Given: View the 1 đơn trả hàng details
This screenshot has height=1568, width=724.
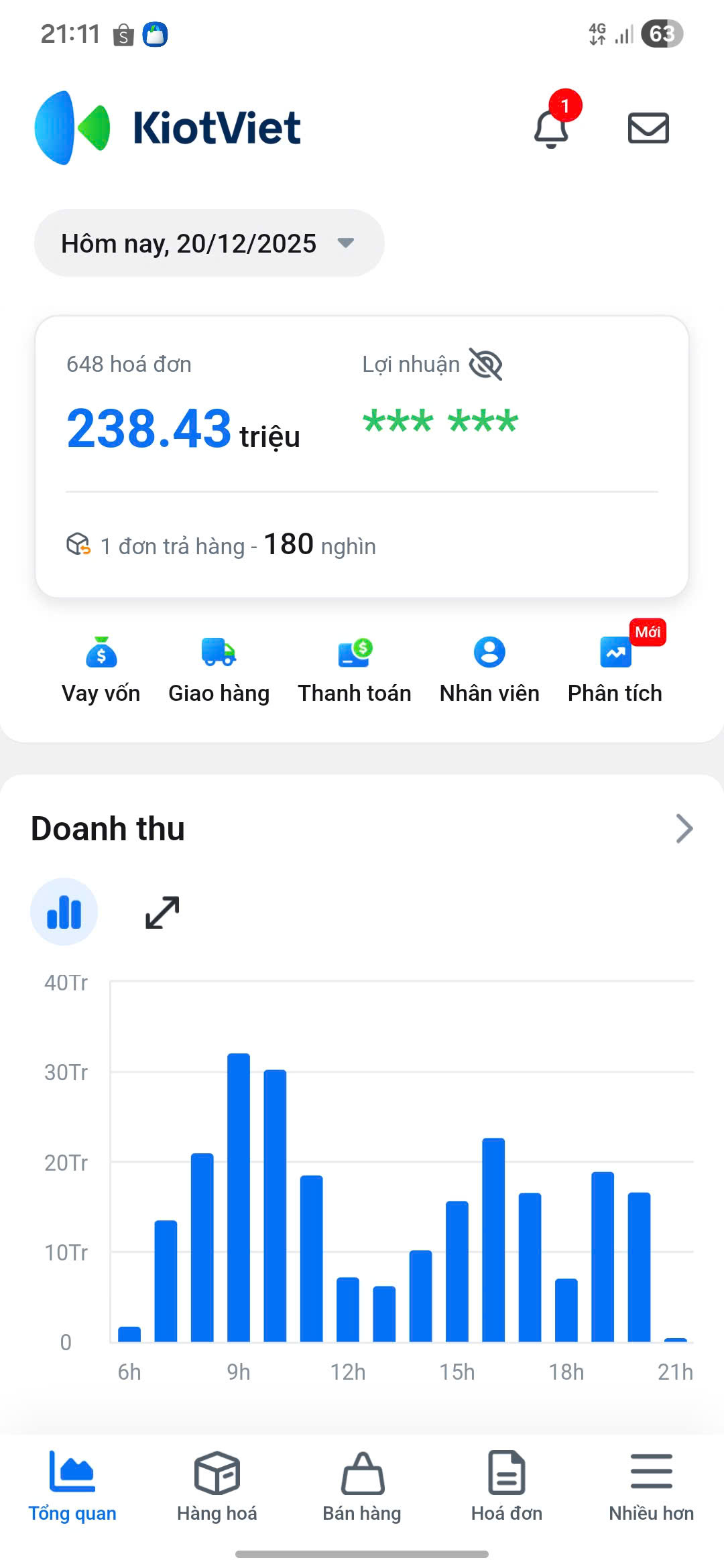Looking at the screenshot, I should [221, 545].
